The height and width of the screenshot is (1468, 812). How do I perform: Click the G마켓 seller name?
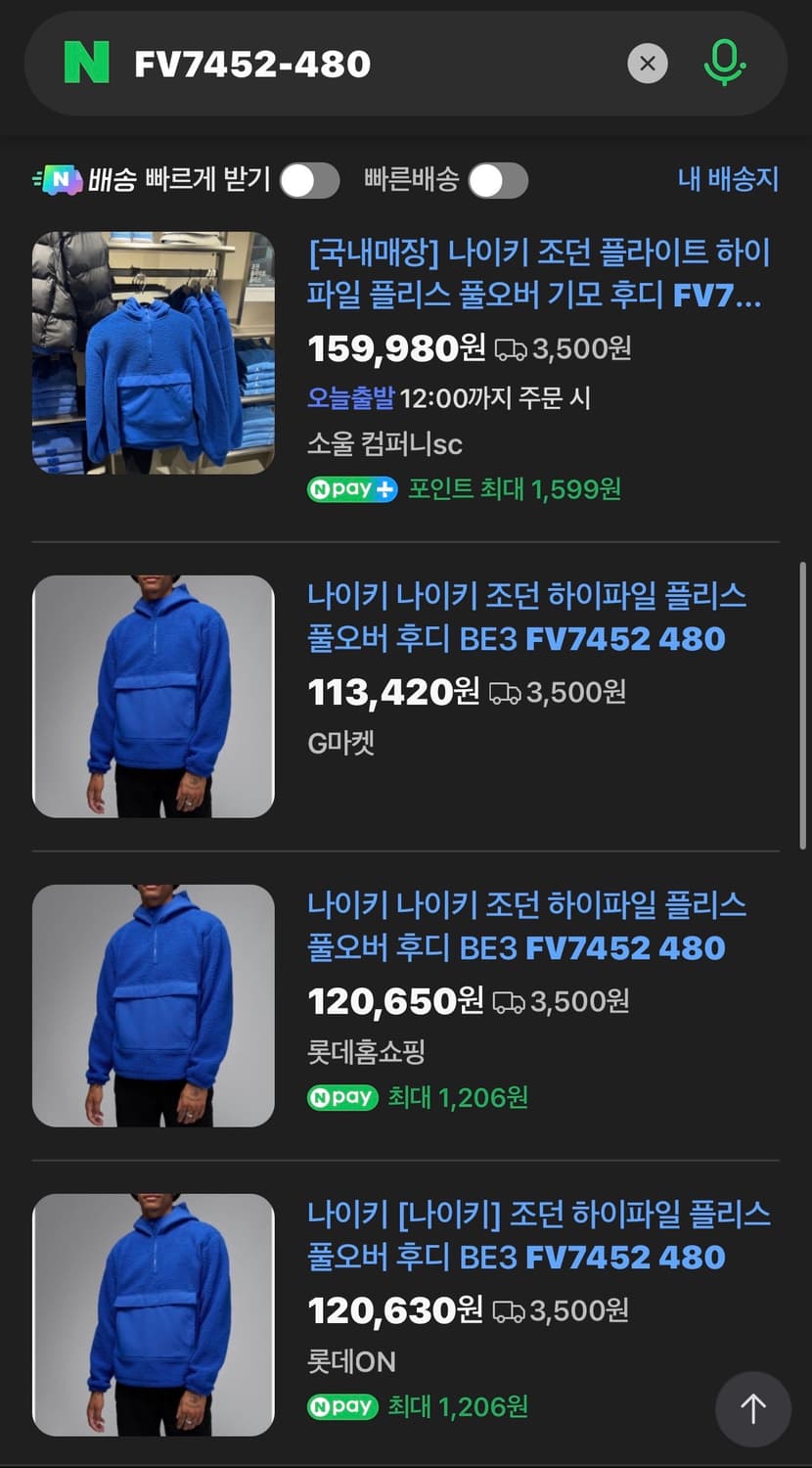coord(340,743)
